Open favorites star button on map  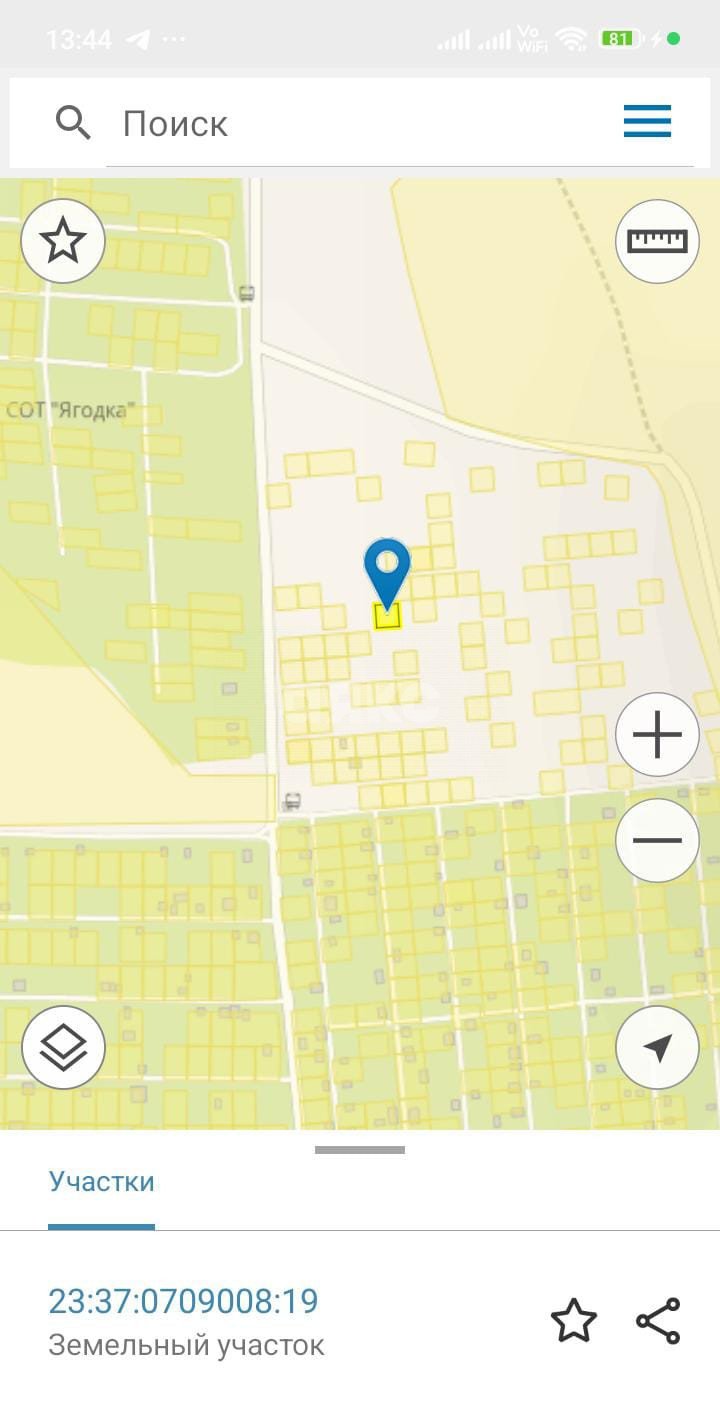(x=63, y=241)
